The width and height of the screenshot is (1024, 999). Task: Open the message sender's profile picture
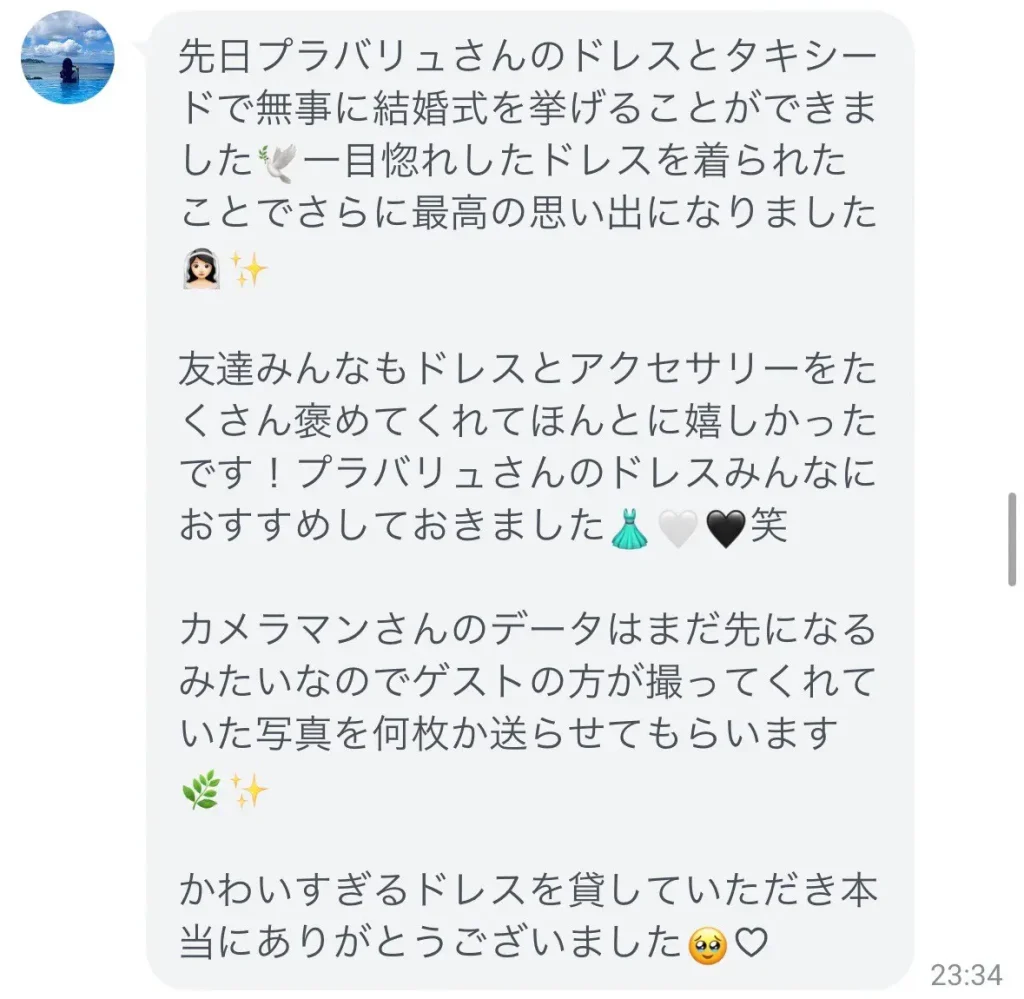pos(68,57)
